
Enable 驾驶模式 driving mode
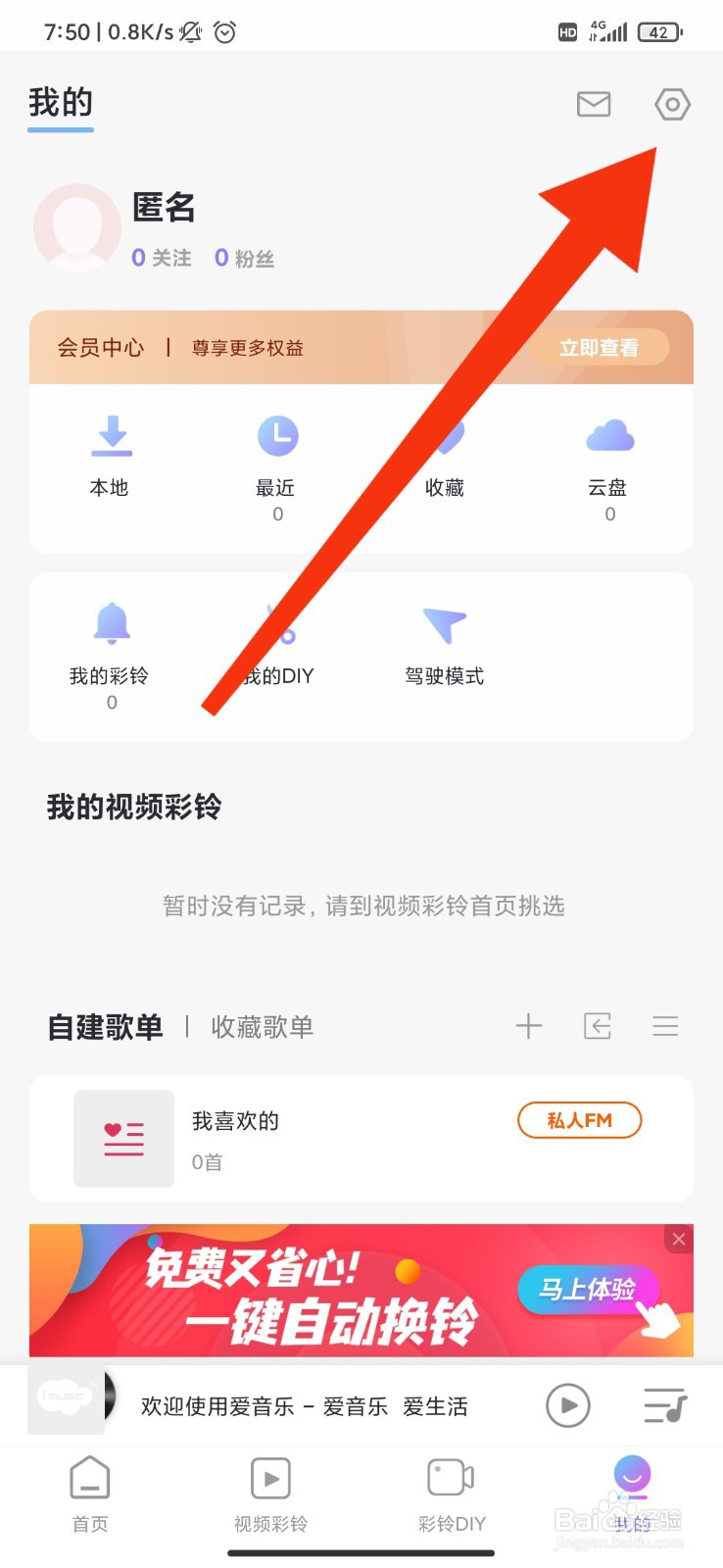444,642
